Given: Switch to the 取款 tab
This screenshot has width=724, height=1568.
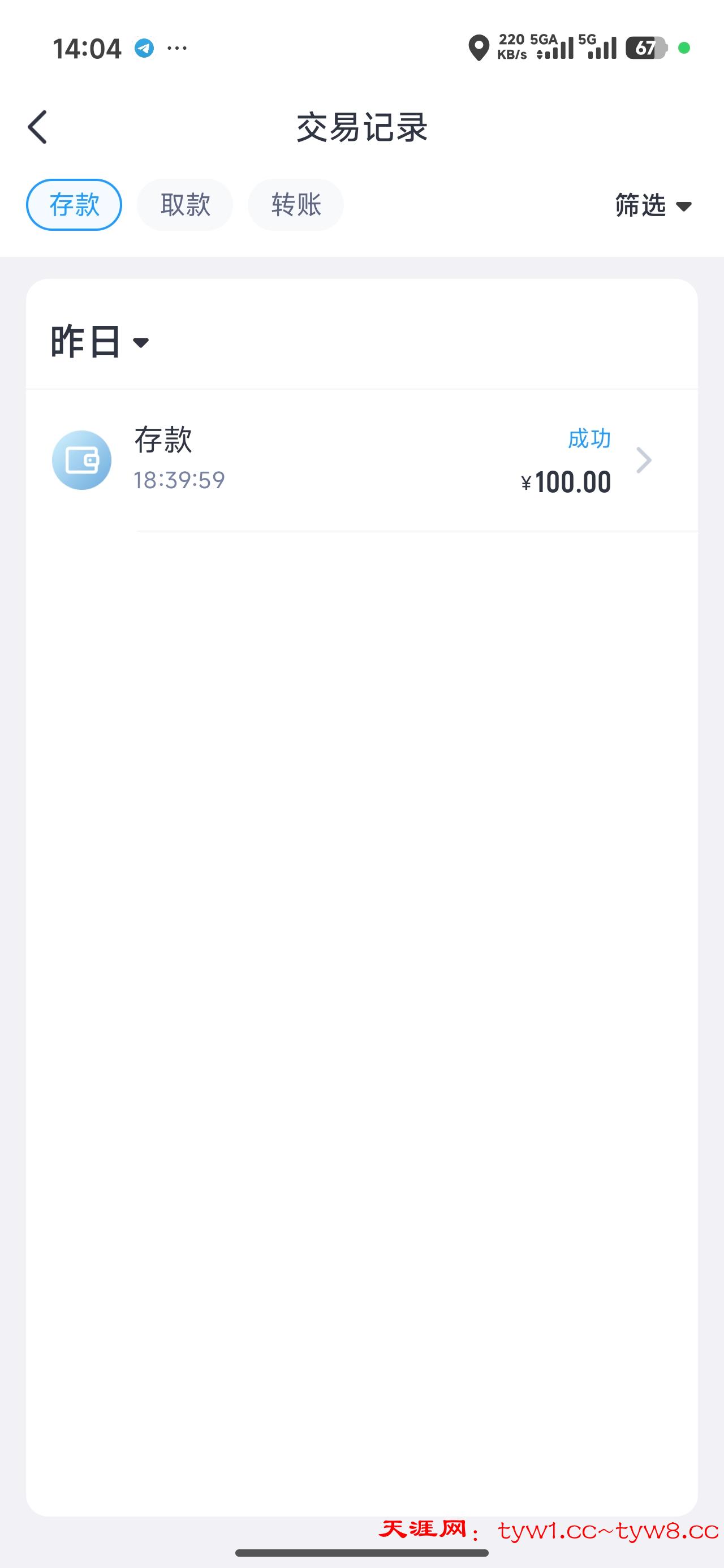Looking at the screenshot, I should [x=185, y=205].
